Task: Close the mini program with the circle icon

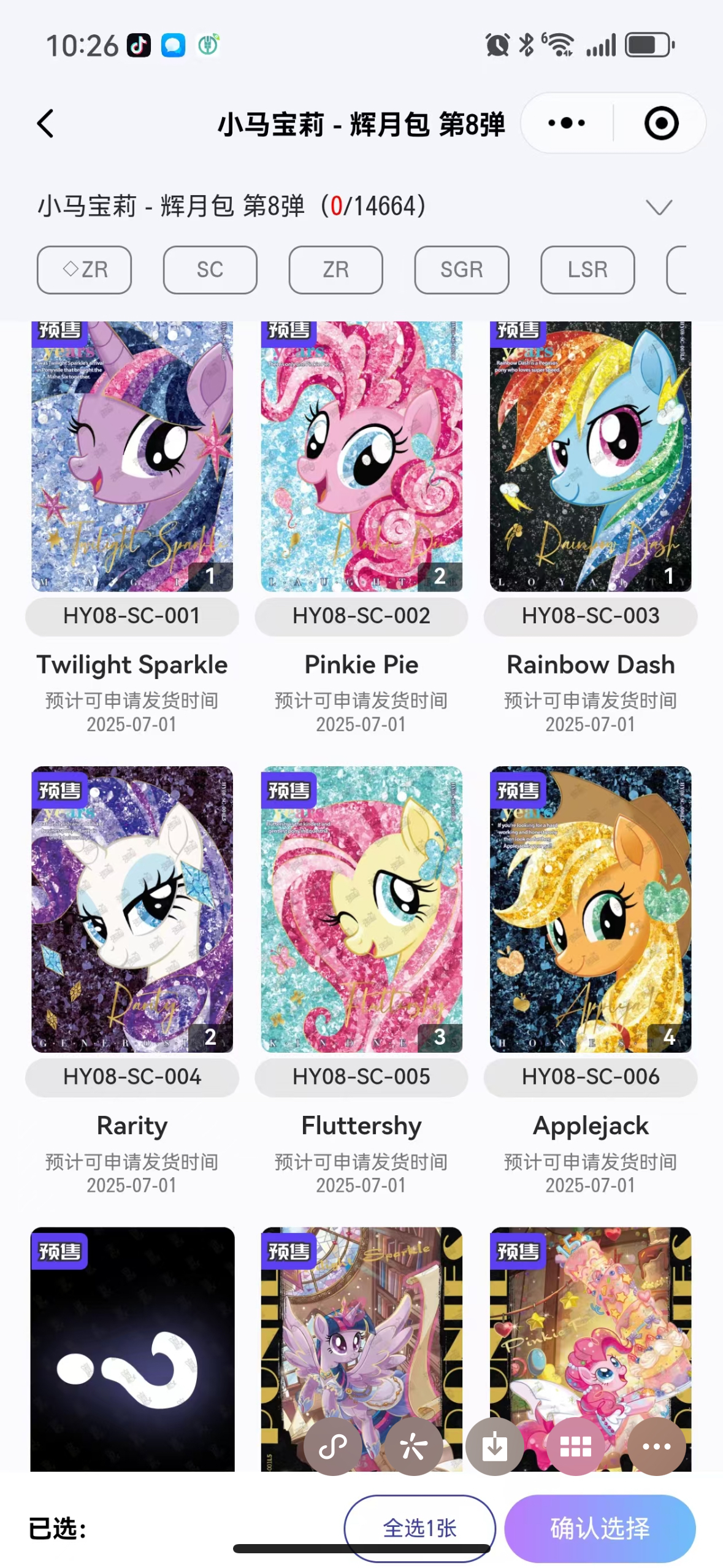Action: click(660, 124)
